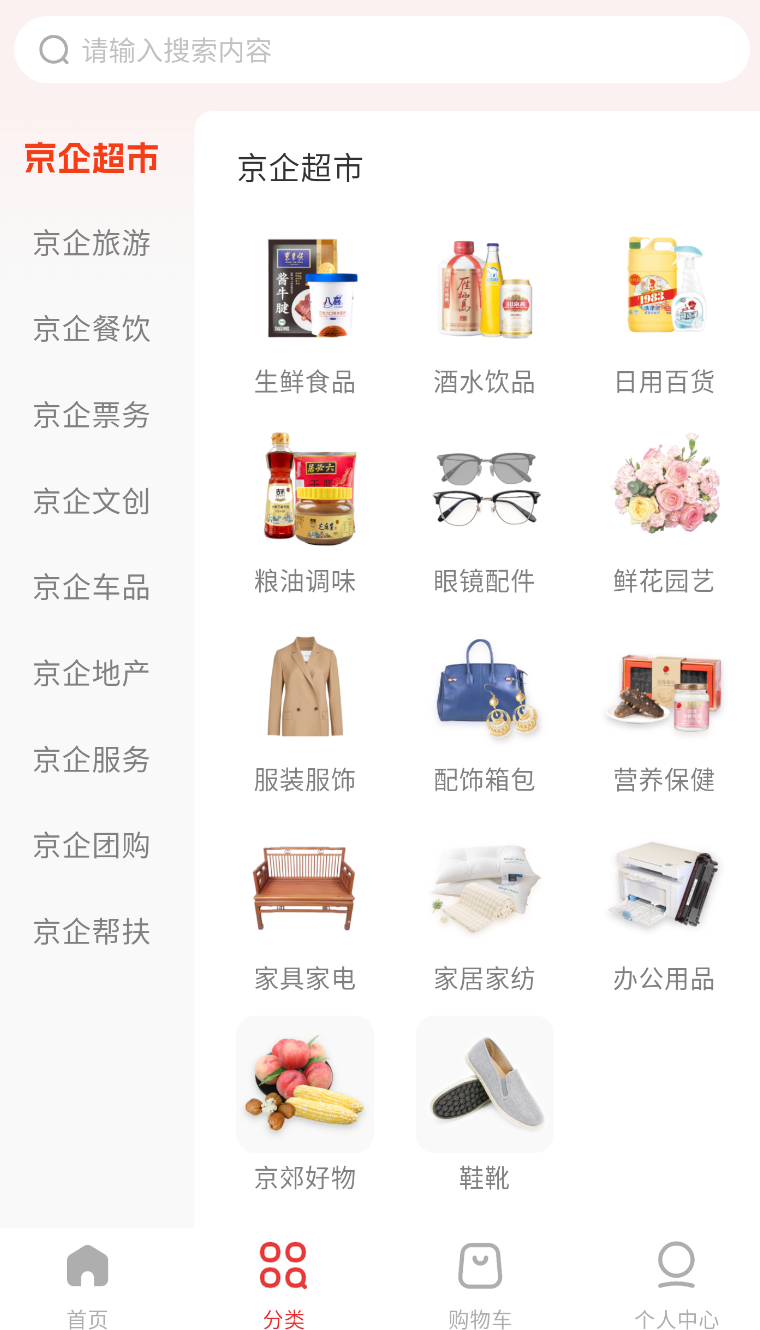Go to the 首页 tab
Image resolution: width=760 pixels, height=1330 pixels.
click(87, 1286)
